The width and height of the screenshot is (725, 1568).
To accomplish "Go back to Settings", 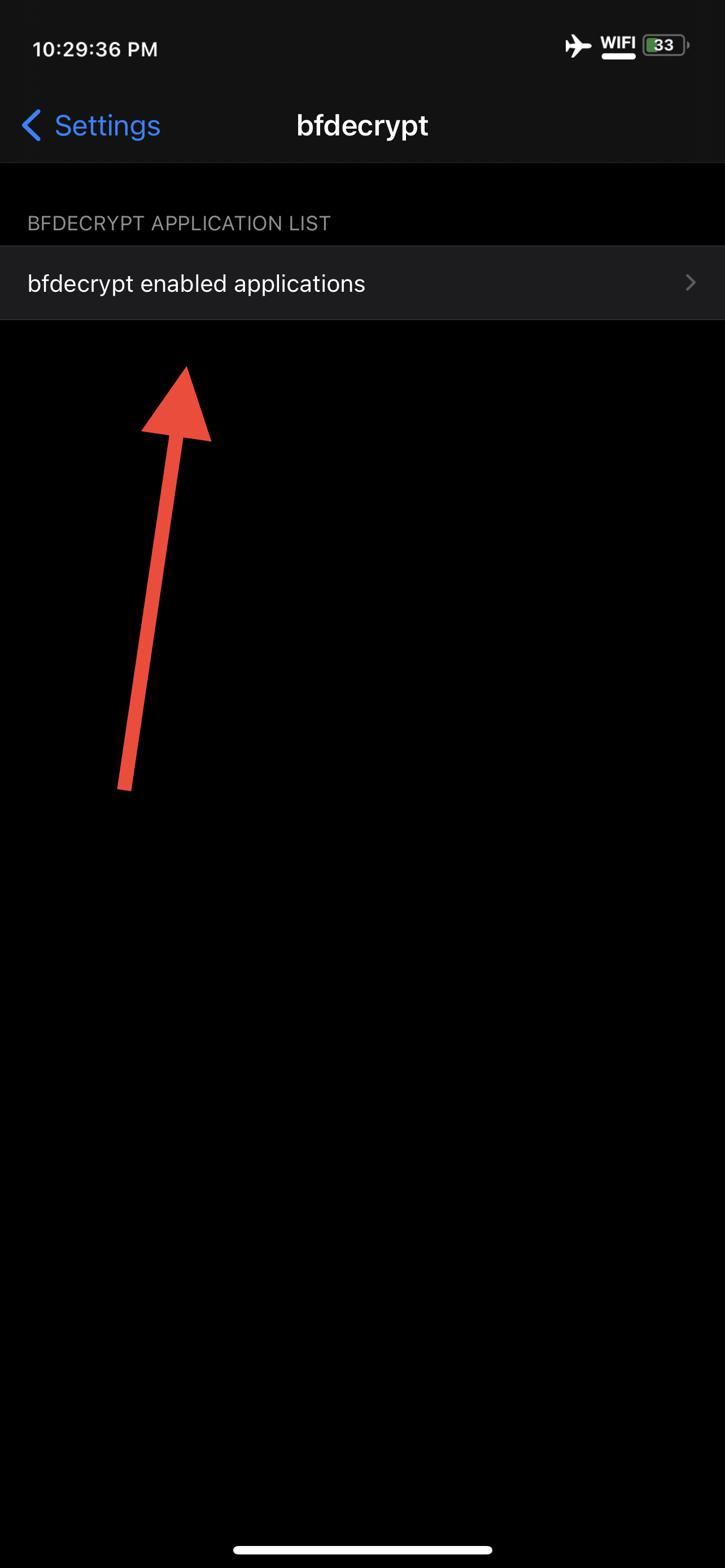I will [91, 125].
